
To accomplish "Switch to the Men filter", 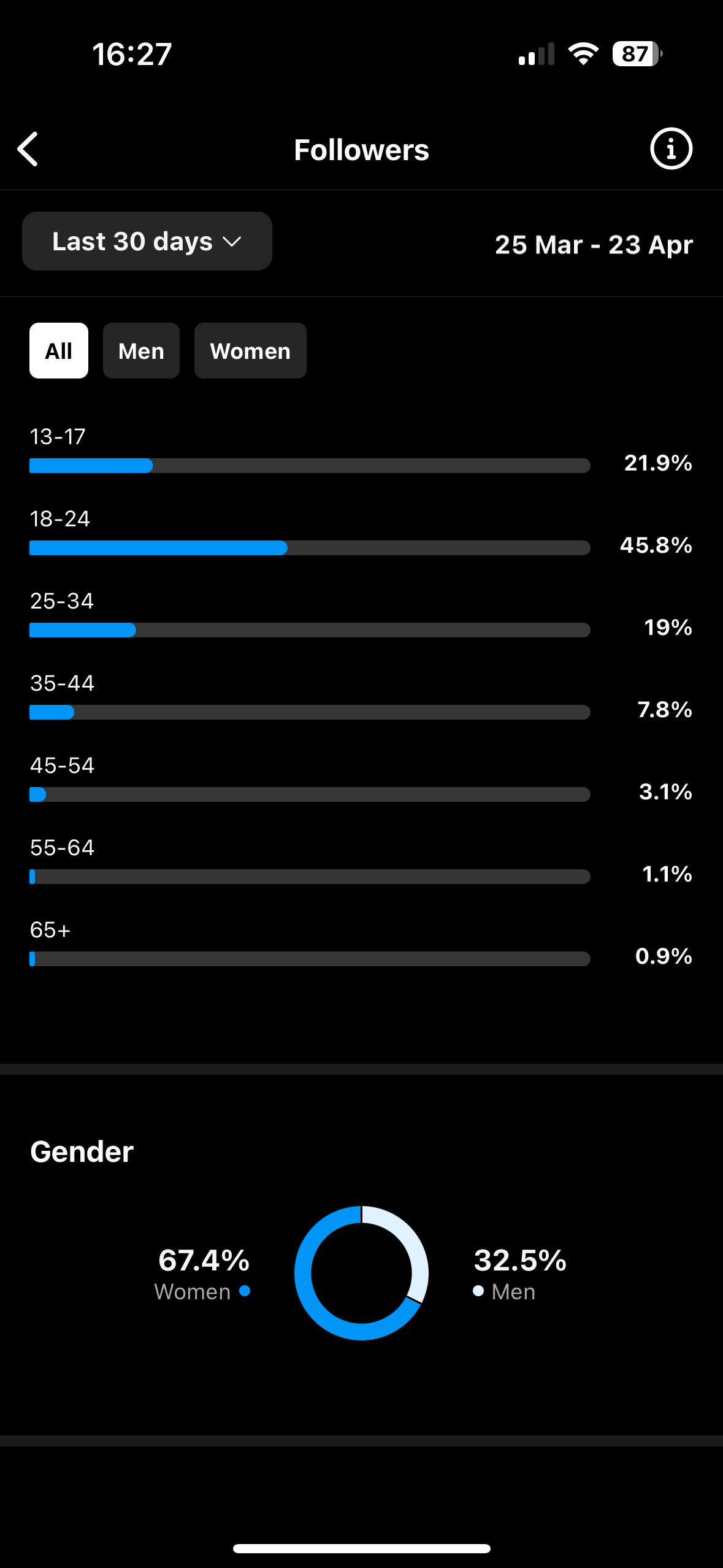I will tap(141, 351).
